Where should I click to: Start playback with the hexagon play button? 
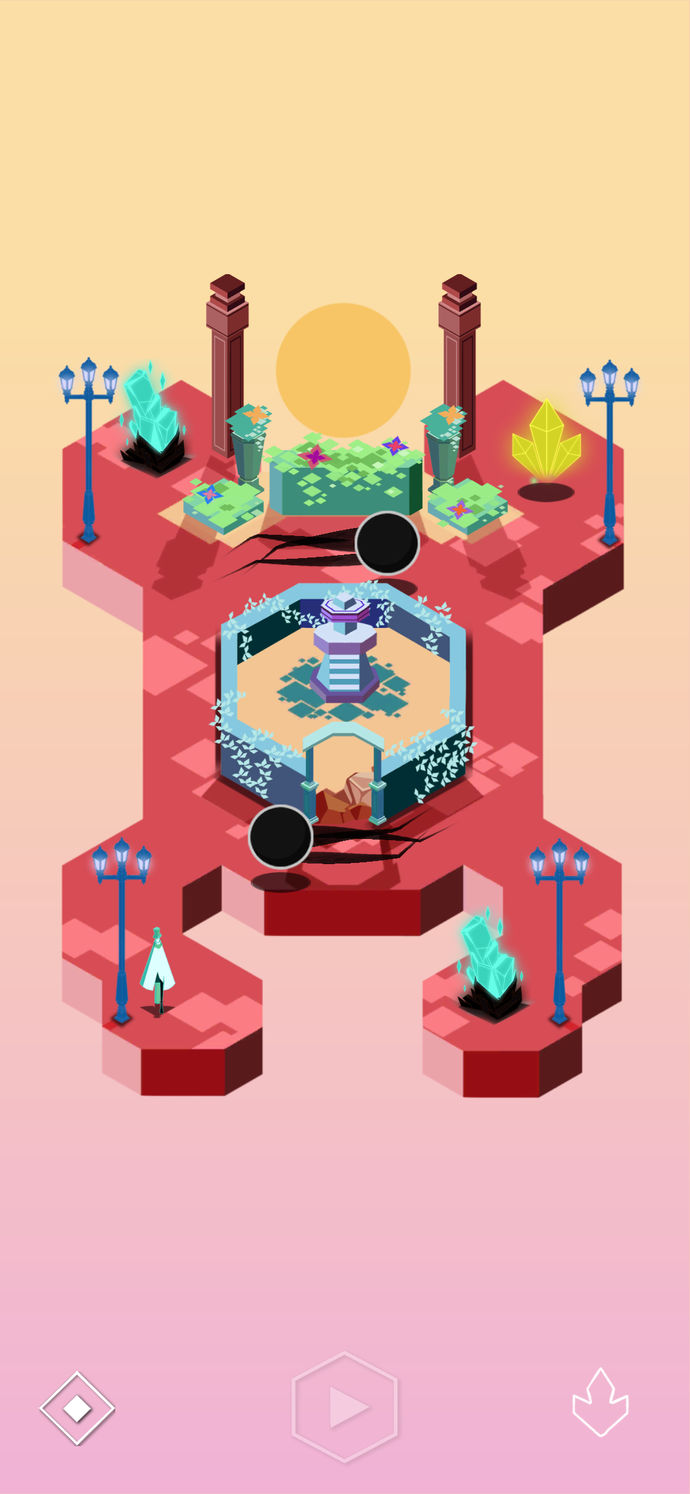[345, 1407]
